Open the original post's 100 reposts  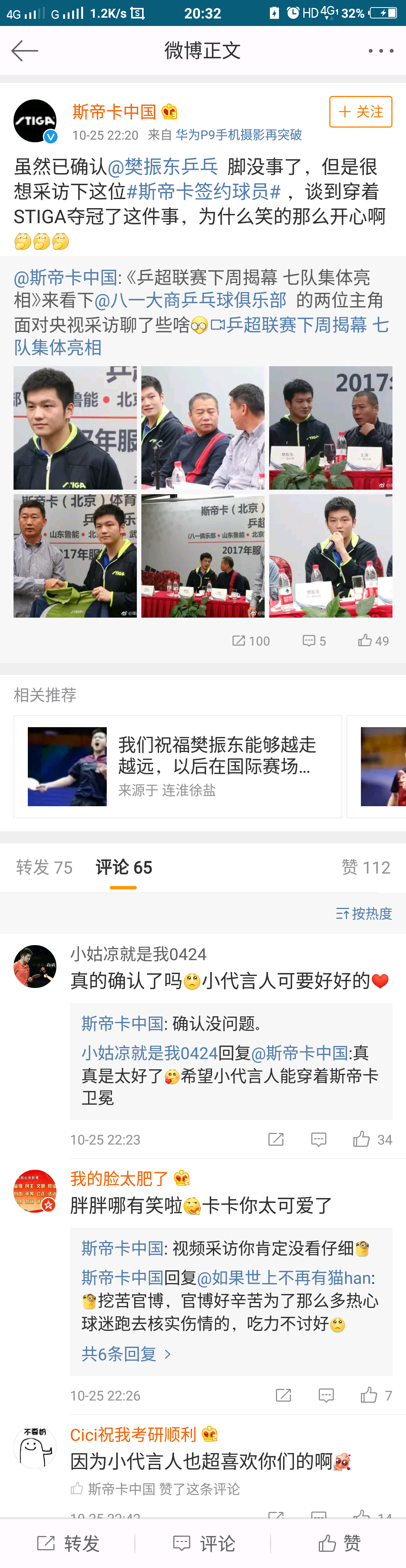pyautogui.click(x=250, y=640)
